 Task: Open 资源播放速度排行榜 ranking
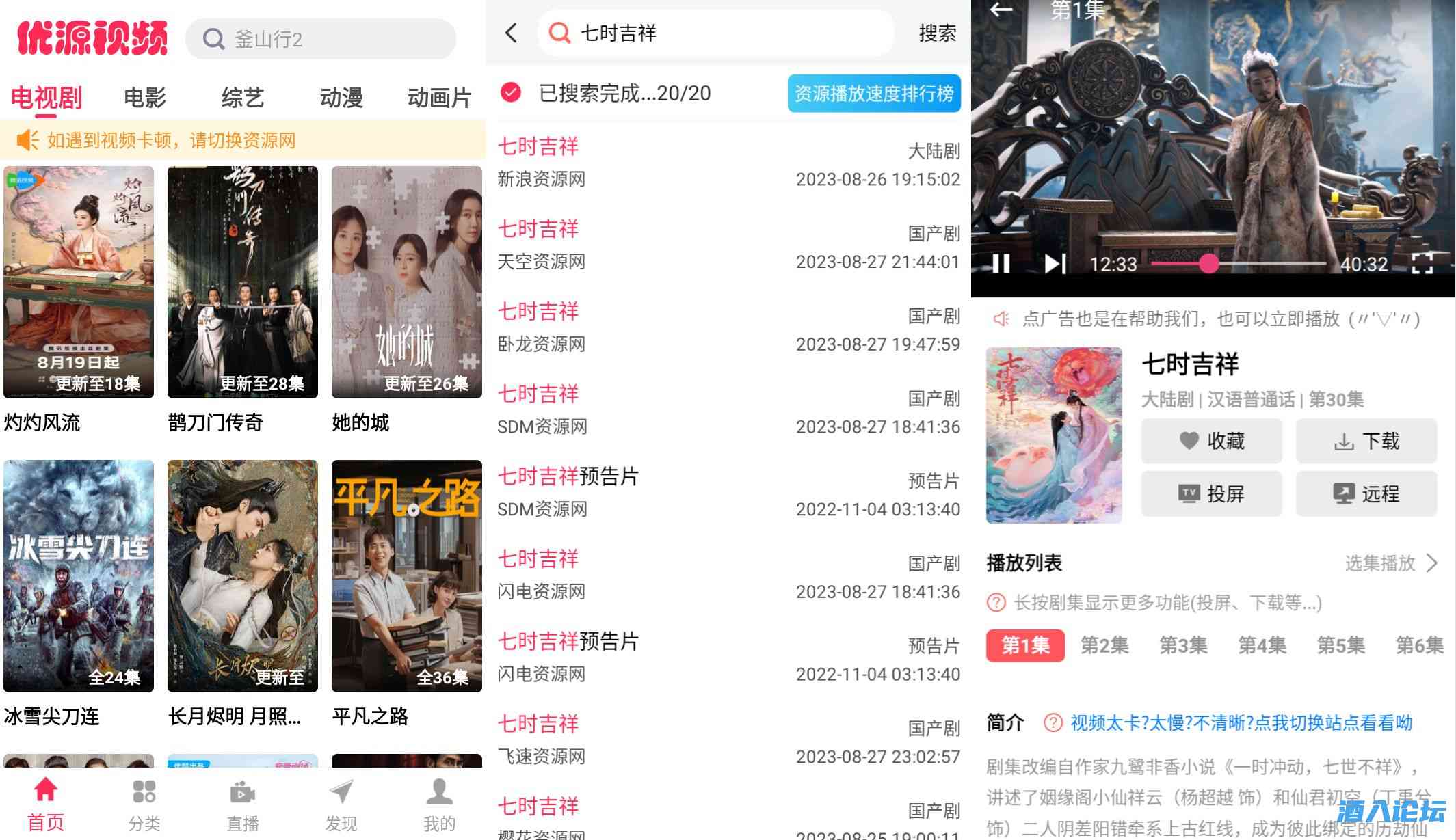coord(873,94)
